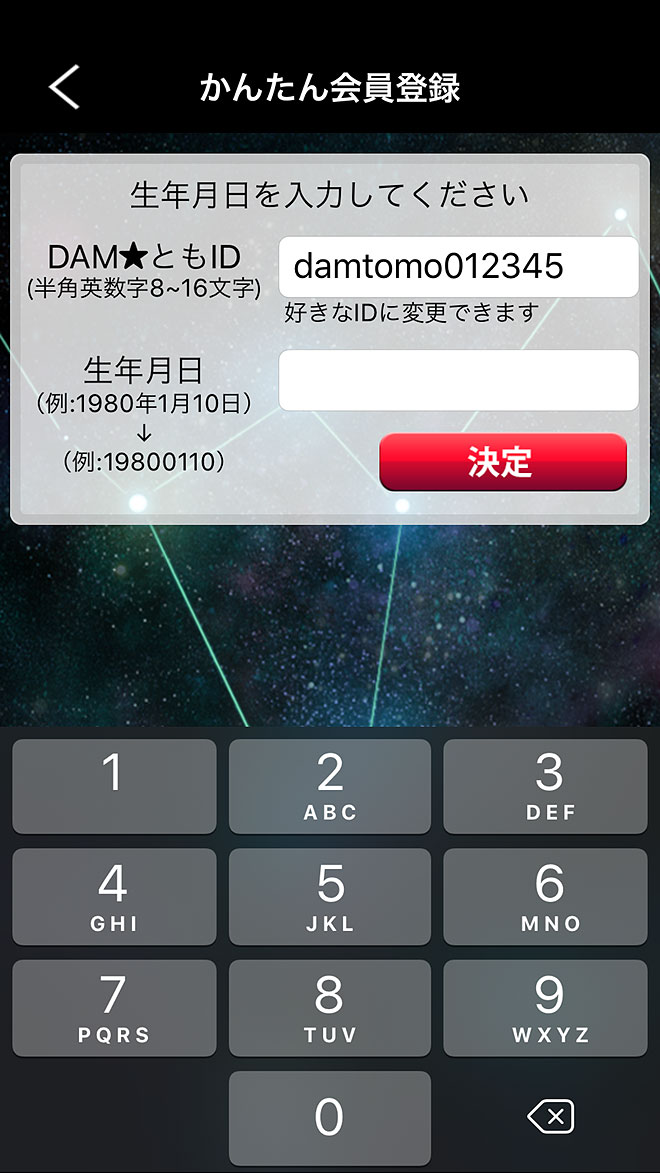The height and width of the screenshot is (1173, 660).
Task: Tap the 7 PQRS key
Action: tap(114, 1007)
